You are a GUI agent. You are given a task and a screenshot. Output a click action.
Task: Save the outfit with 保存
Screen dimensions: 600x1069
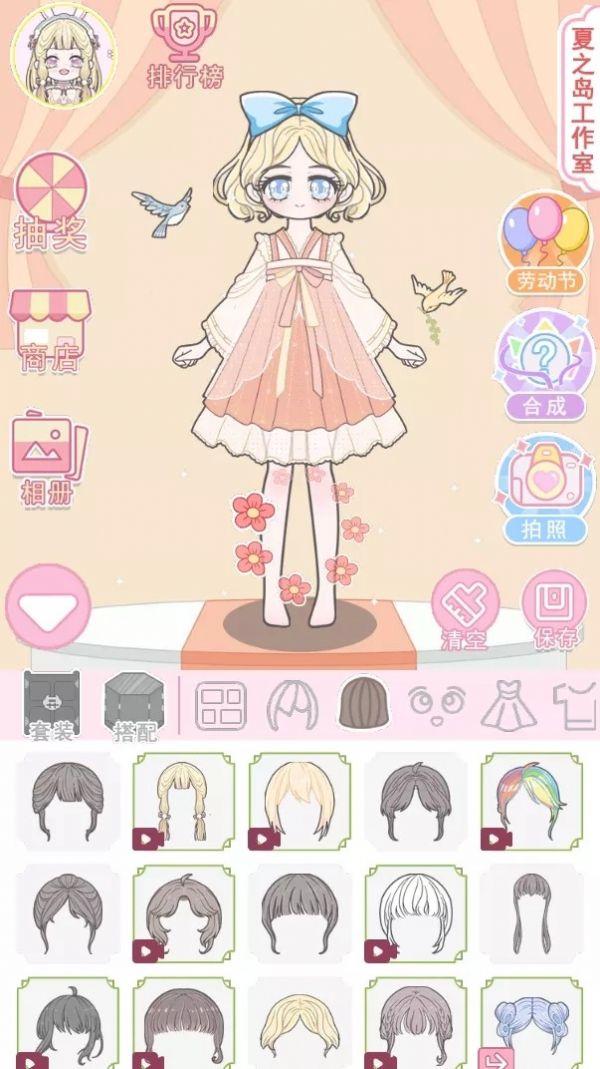tap(555, 610)
